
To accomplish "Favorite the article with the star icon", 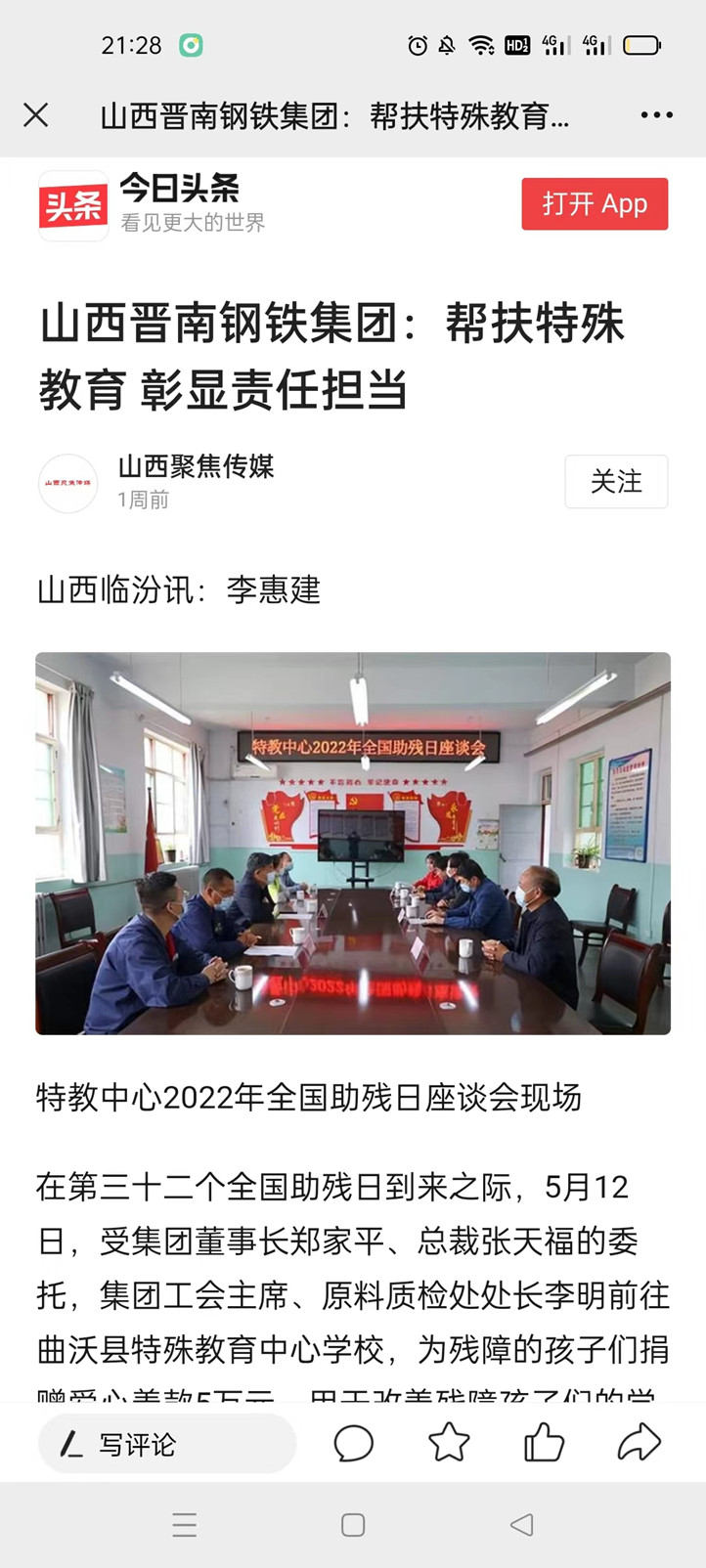I will (x=449, y=1443).
